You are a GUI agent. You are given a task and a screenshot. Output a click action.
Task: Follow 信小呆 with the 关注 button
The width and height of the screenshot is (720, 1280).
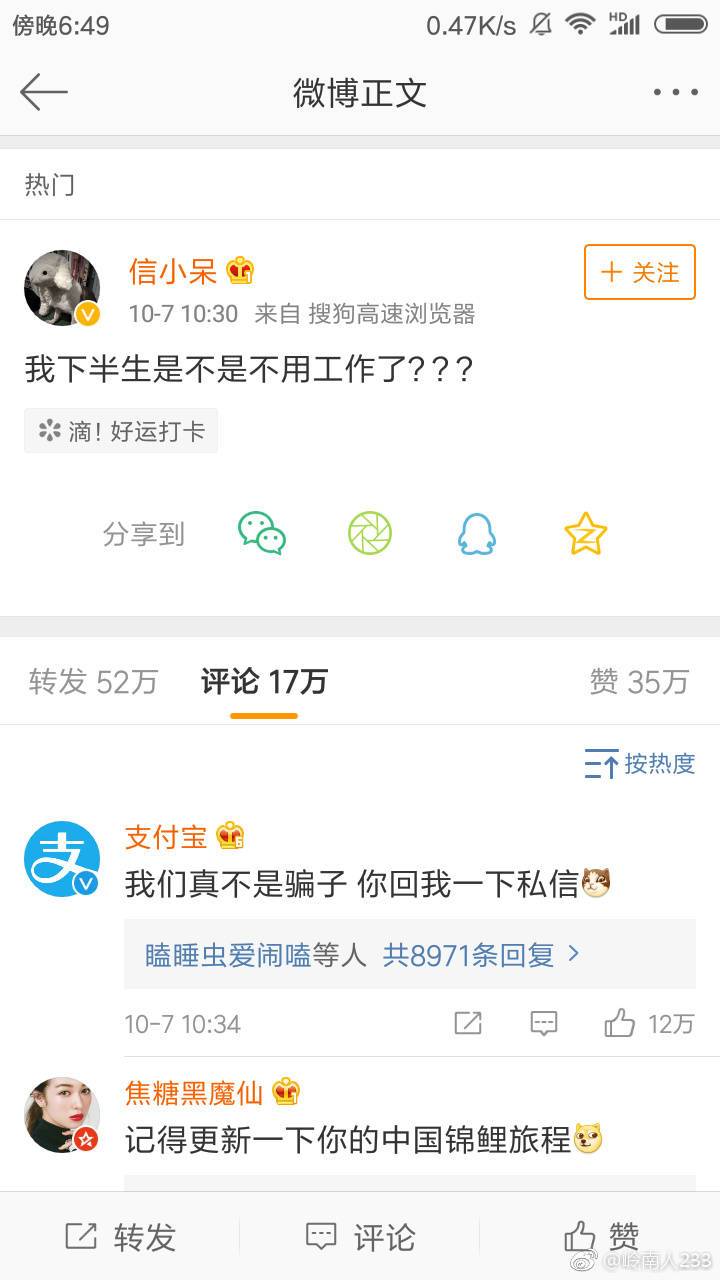click(639, 272)
